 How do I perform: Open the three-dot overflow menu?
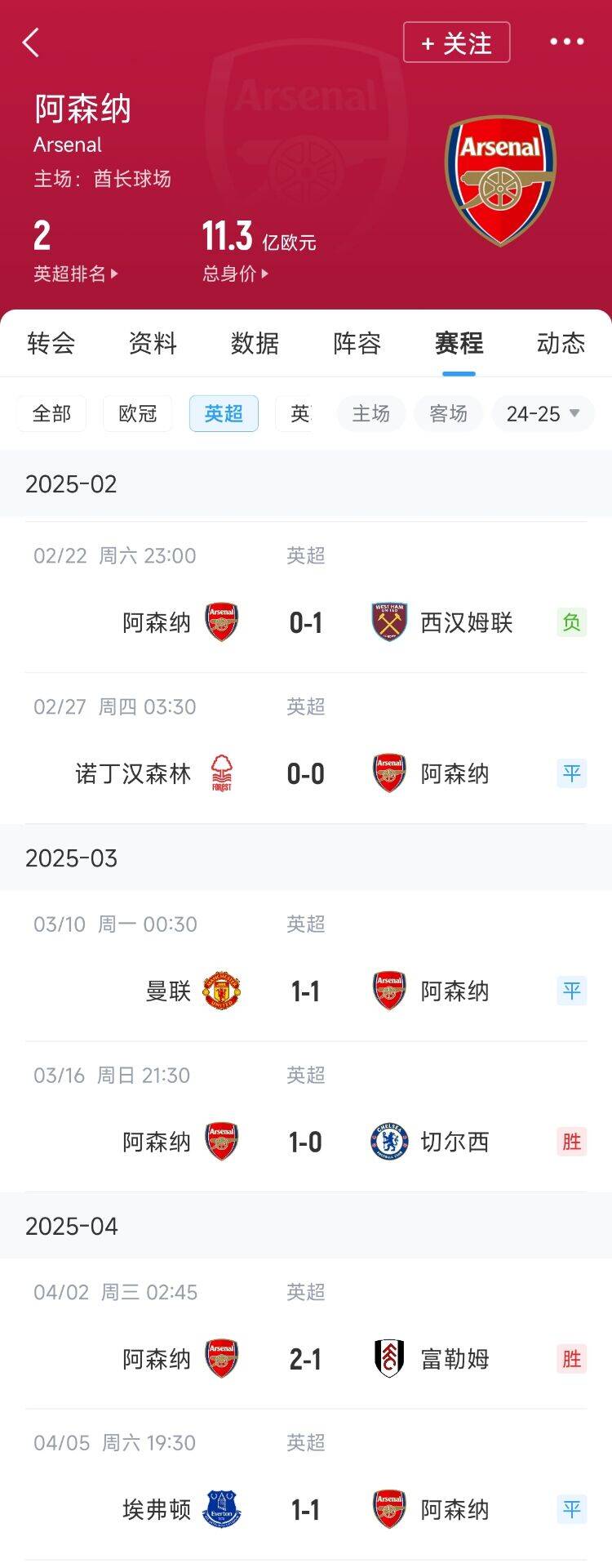[x=566, y=42]
